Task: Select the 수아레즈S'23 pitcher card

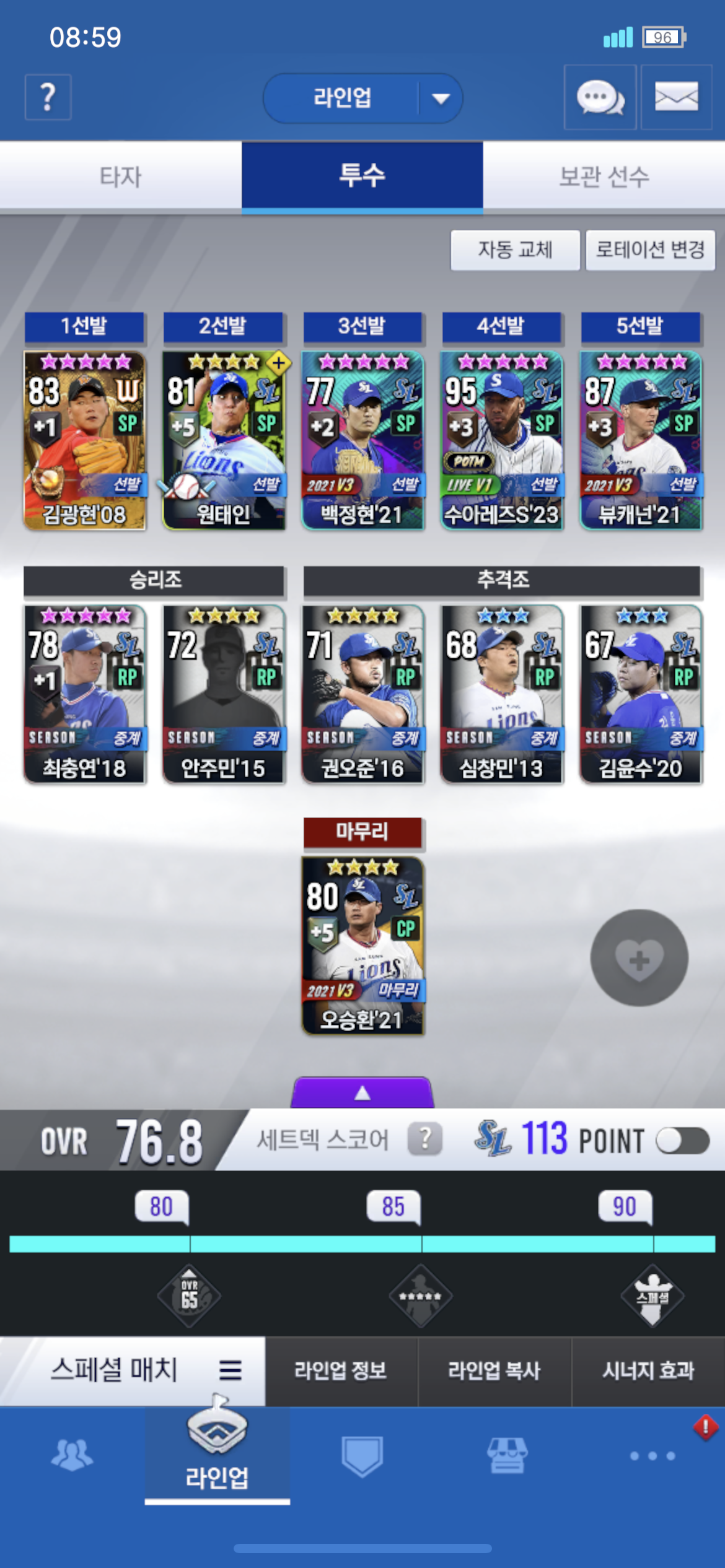Action: tap(501, 440)
